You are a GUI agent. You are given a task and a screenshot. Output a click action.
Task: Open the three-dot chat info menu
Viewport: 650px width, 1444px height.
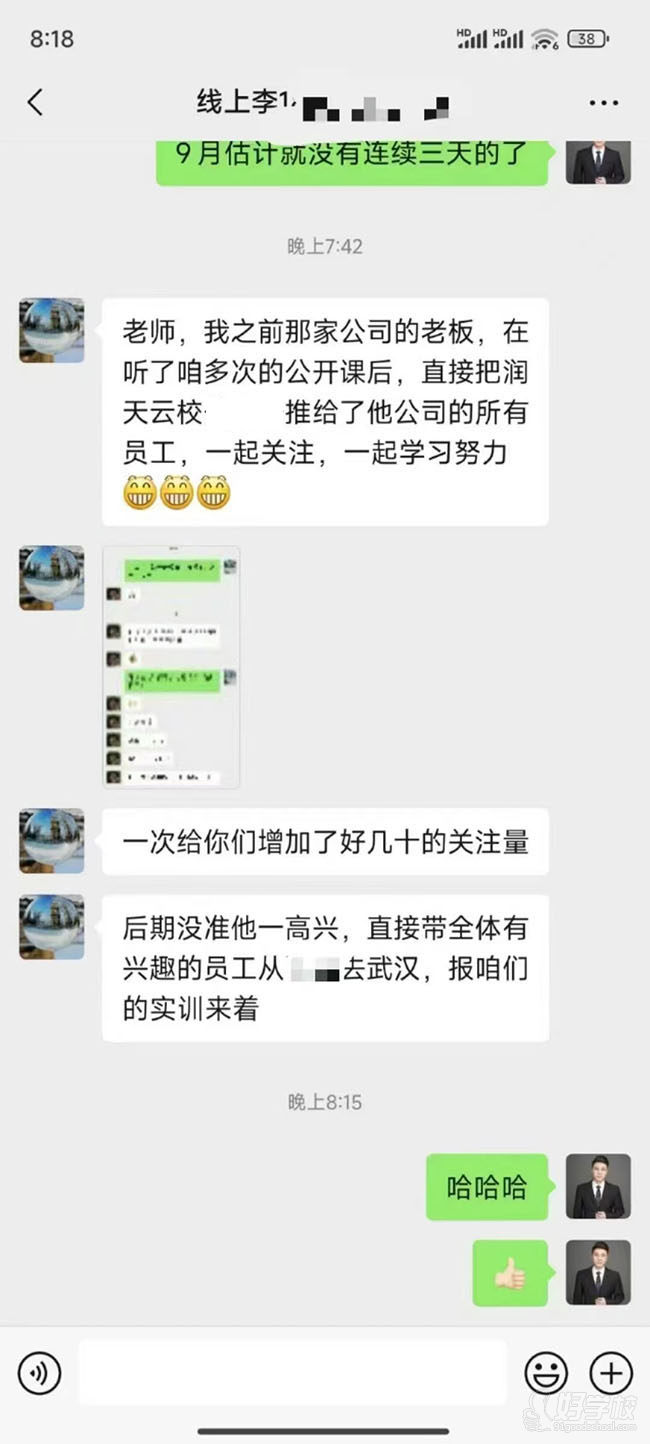[x=604, y=103]
